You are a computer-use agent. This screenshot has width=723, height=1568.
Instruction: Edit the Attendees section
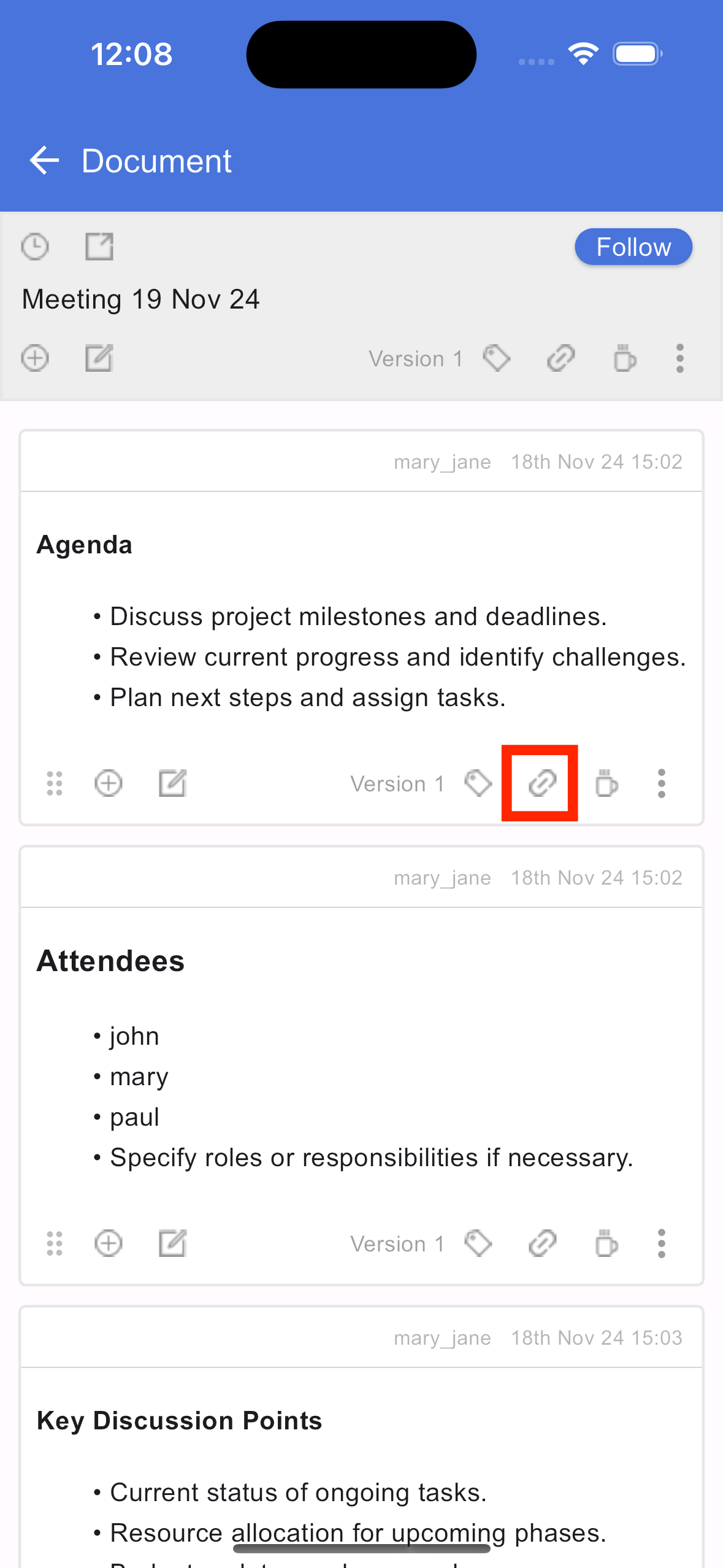172,1243
